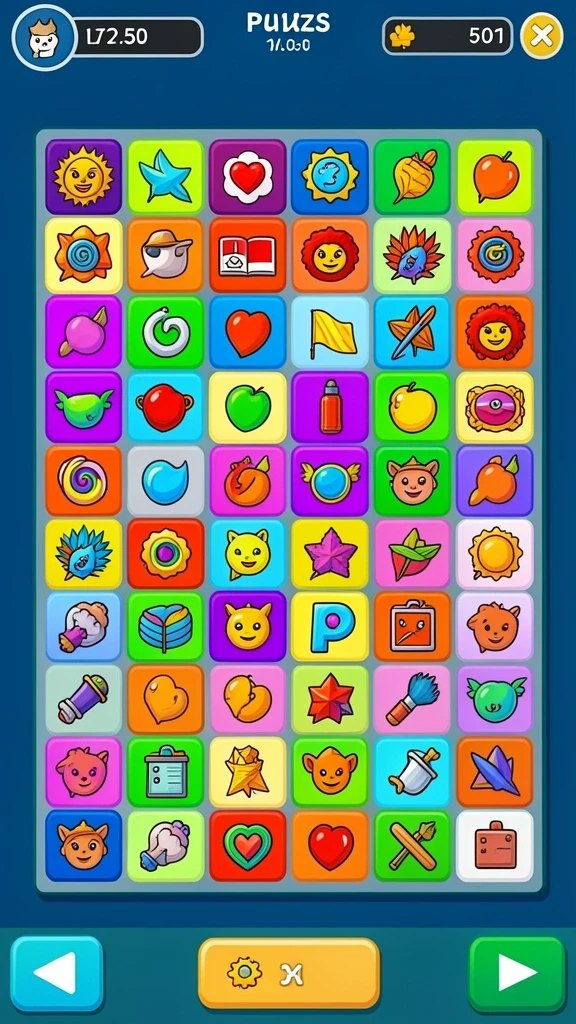
Task: Select the green apple tile
Action: click(x=248, y=408)
